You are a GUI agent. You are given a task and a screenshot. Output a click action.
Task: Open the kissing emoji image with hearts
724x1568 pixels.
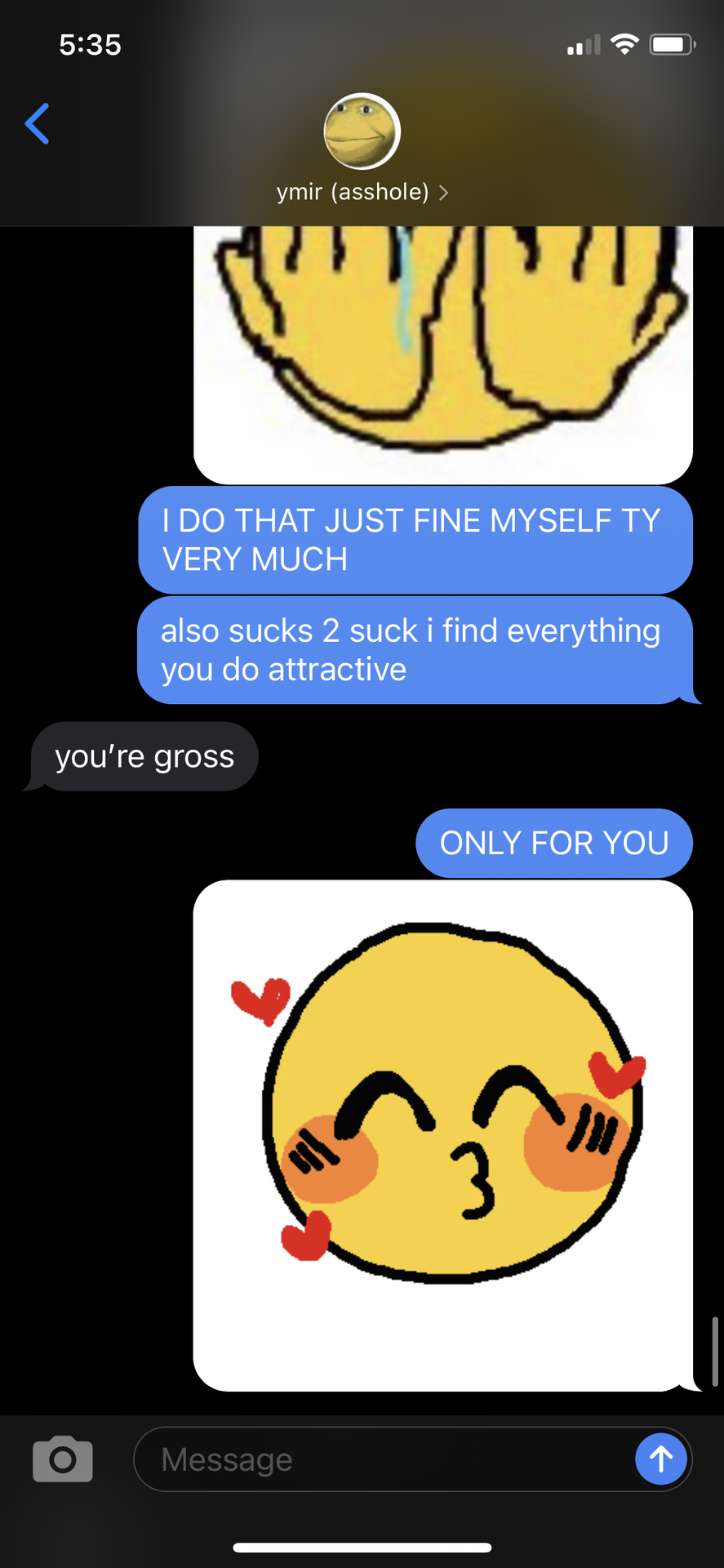coord(443,1135)
